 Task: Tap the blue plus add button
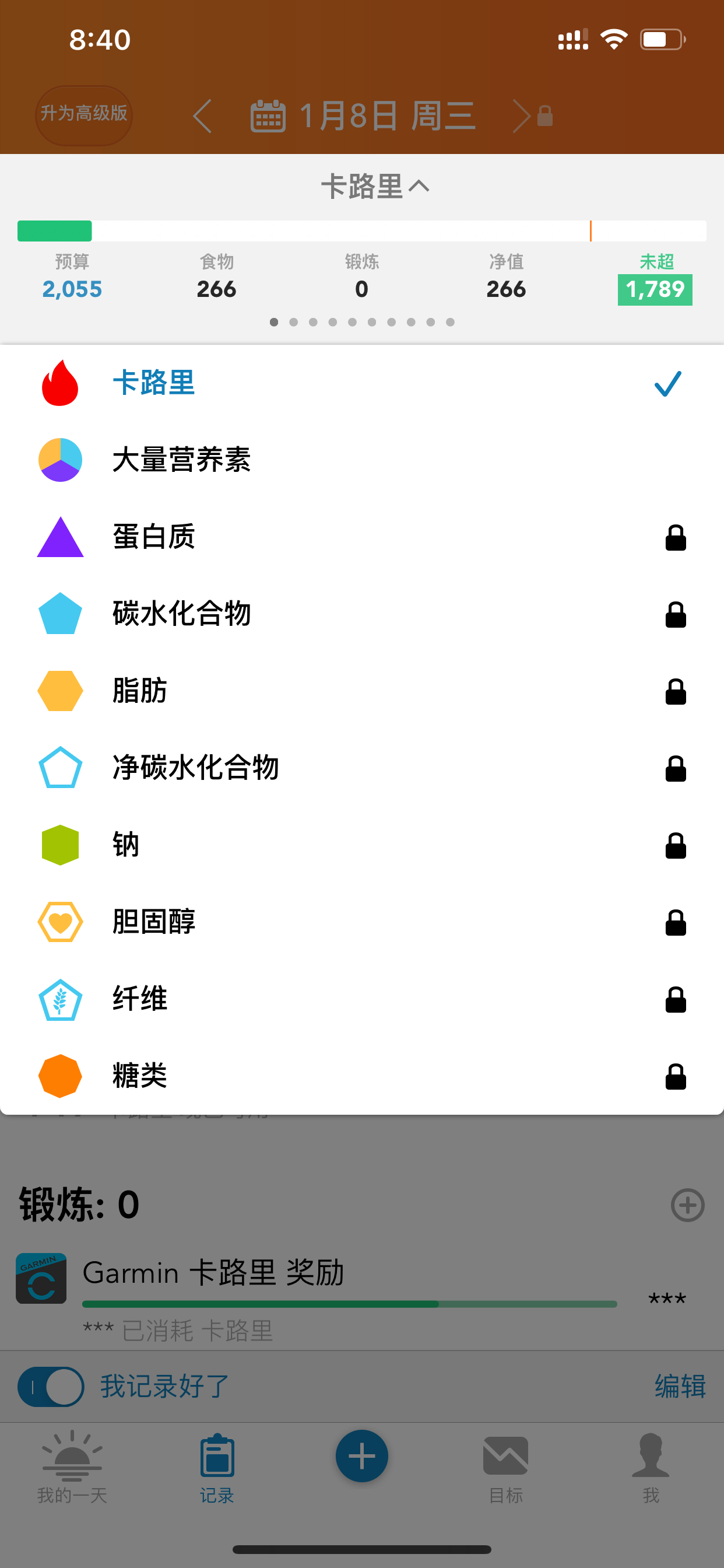362,1456
